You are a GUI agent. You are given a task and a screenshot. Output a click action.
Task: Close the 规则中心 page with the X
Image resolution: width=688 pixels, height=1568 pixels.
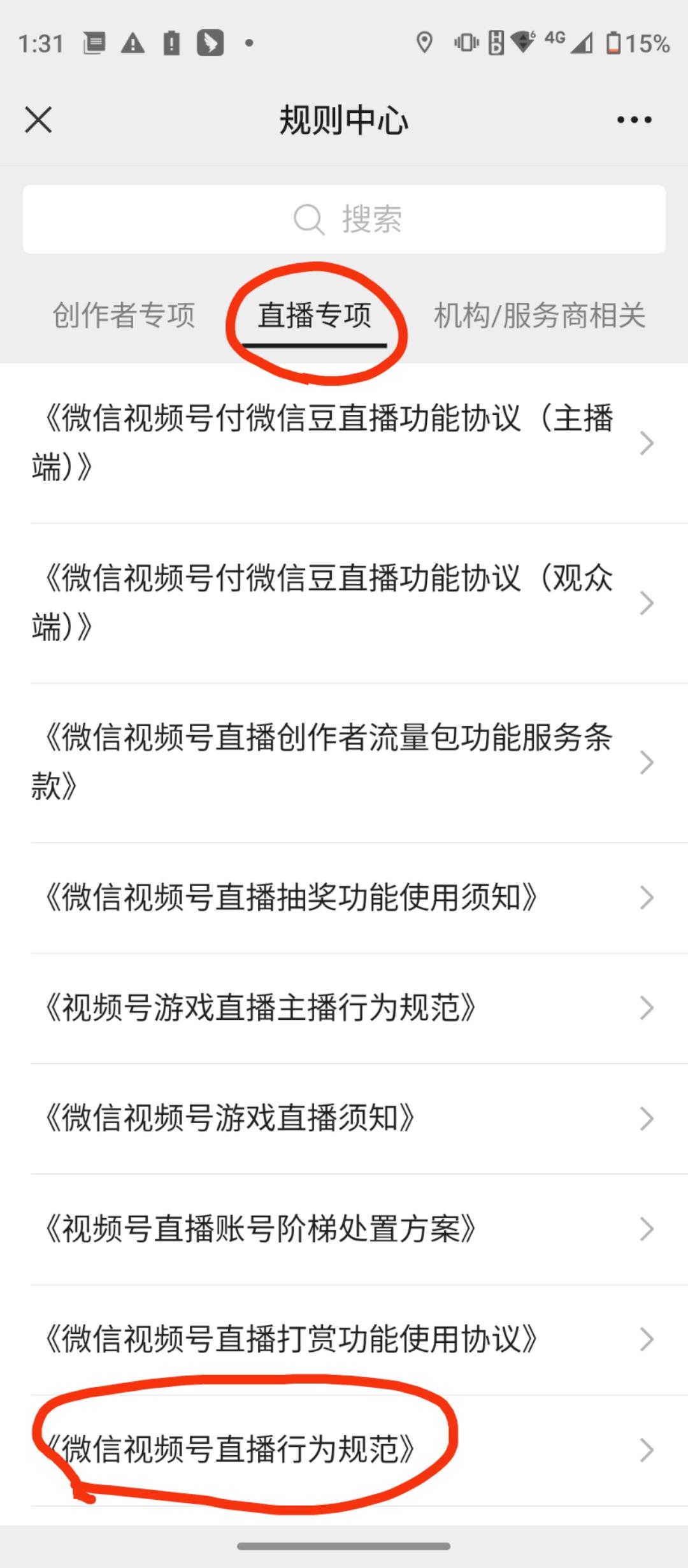[x=37, y=119]
